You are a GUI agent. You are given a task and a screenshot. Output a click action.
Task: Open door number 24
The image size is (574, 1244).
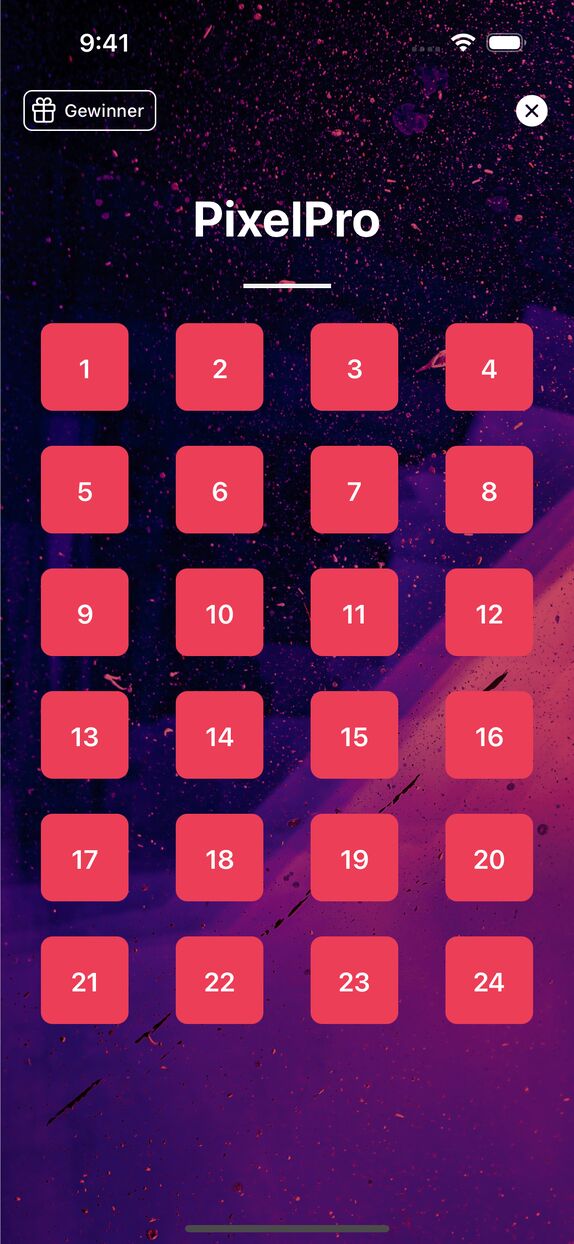tap(489, 980)
